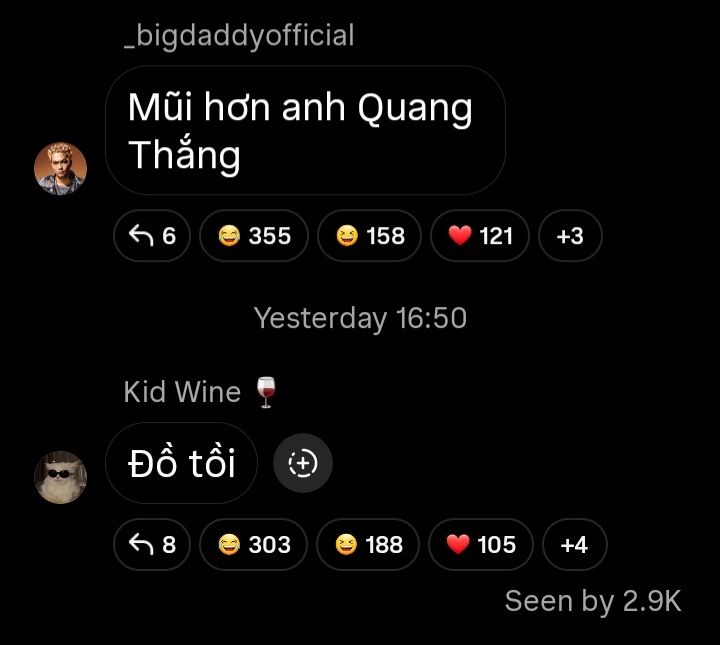Open _bigdaddyofficial's profile avatar
720x645 pixels.
[61, 168]
